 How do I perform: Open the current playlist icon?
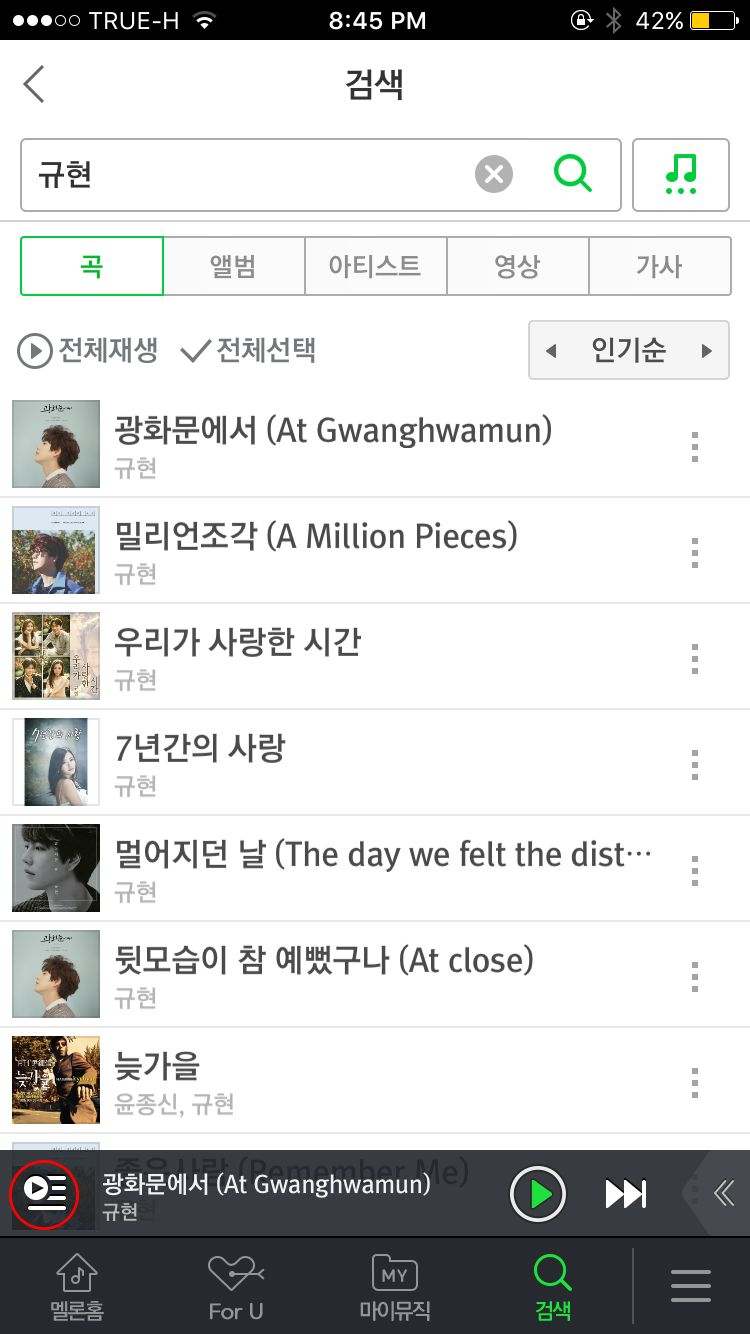pyautogui.click(x=44, y=1193)
